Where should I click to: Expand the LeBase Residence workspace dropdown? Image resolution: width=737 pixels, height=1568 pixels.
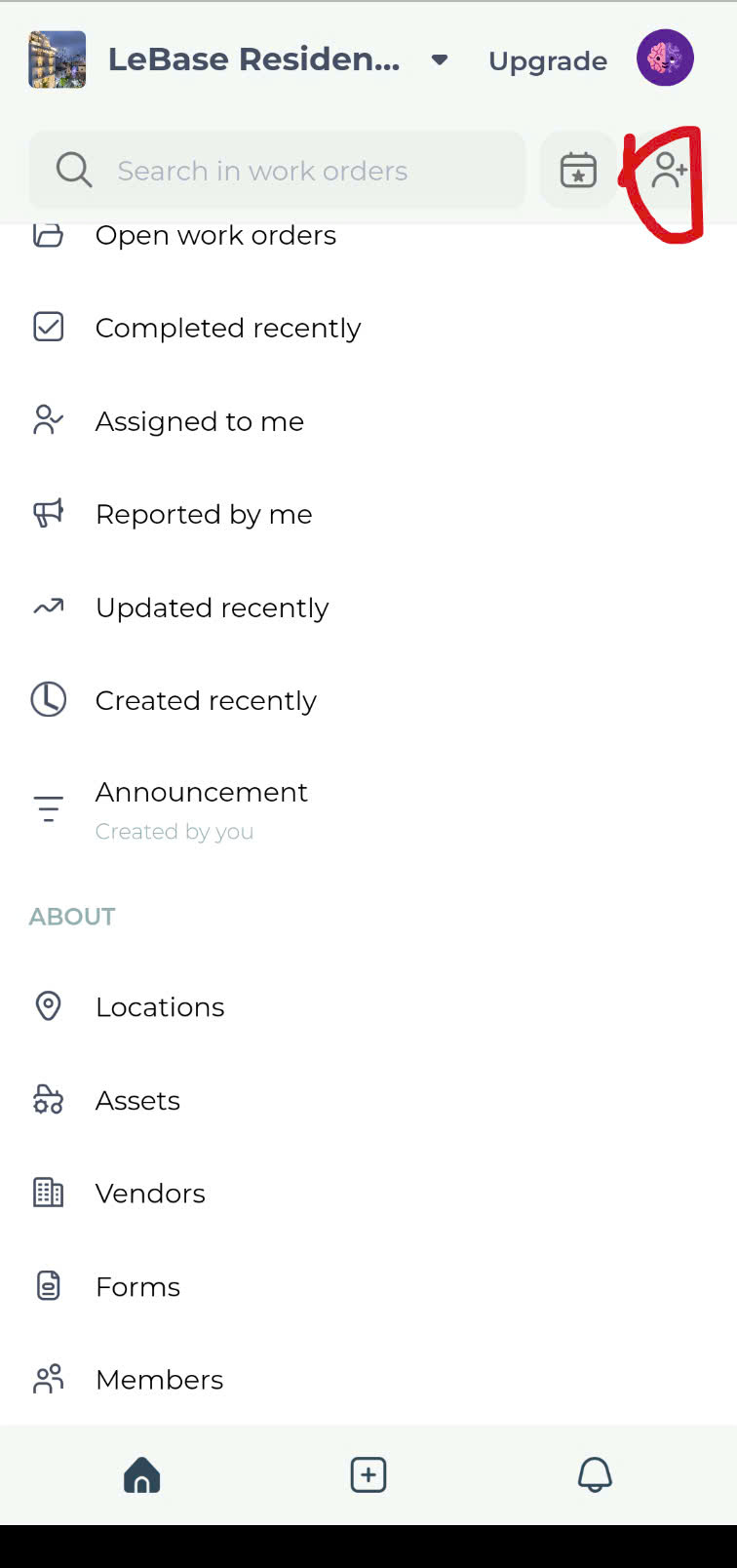pos(440,60)
